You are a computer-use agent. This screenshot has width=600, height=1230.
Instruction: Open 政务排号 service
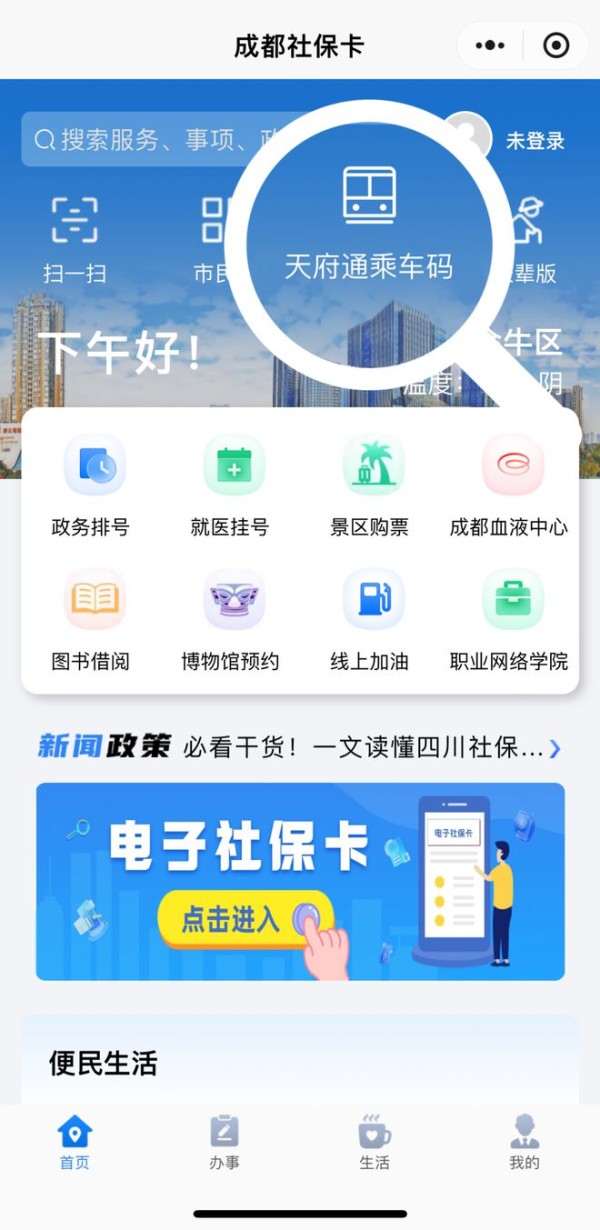[x=90, y=487]
